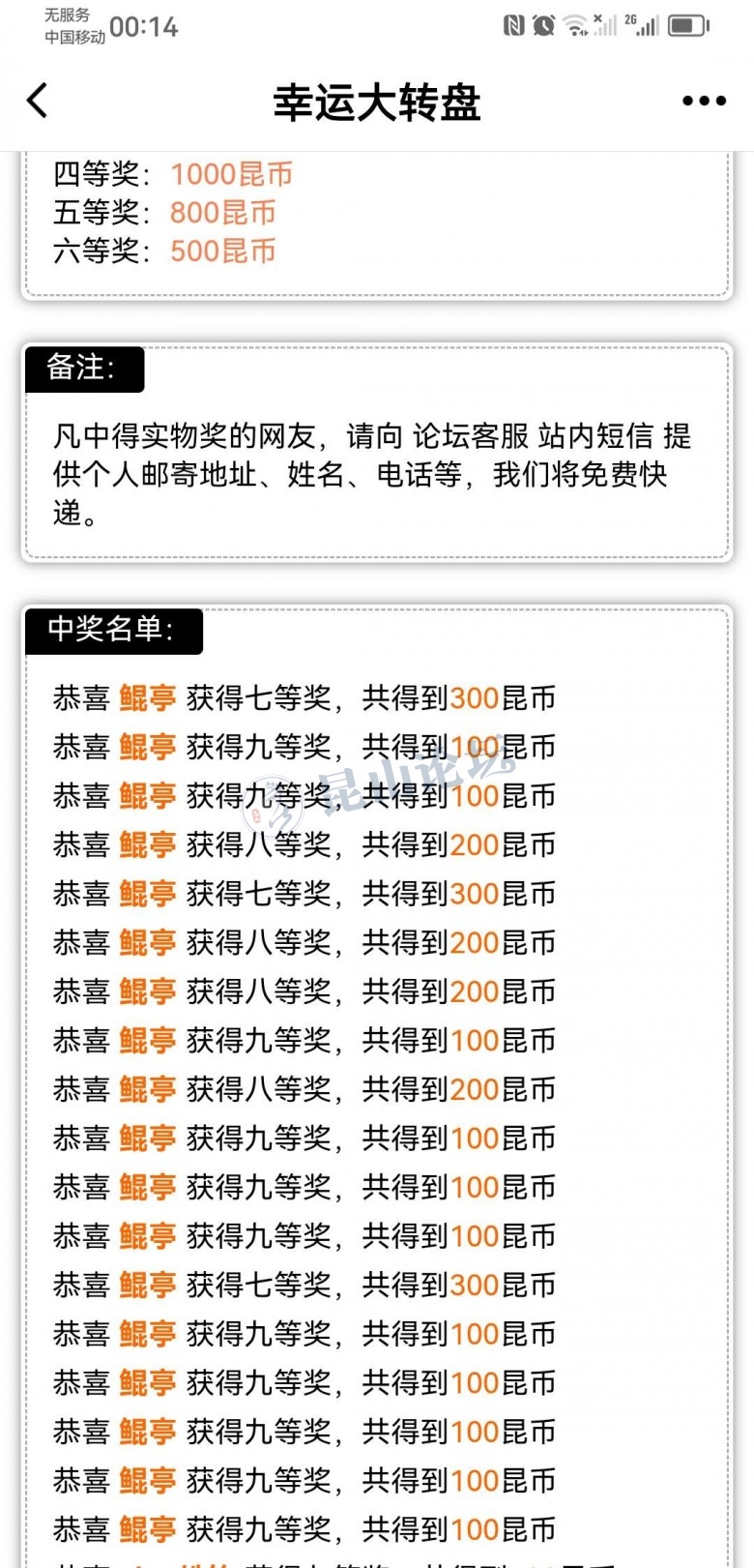Open the three-dot overflow menu
This screenshot has width=754, height=1568.
coord(704,101)
